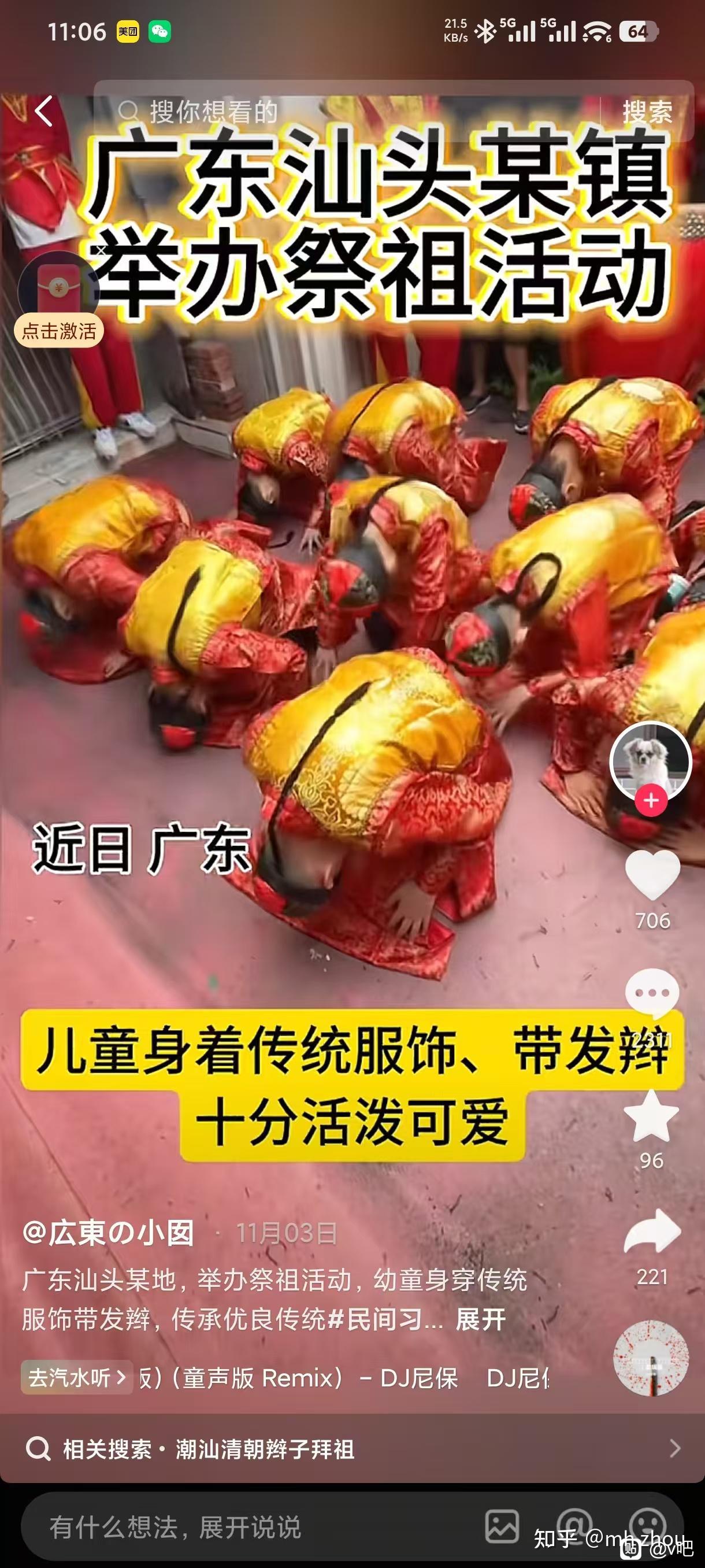Favorite the video with star icon
Viewport: 705px width, 1568px height.
(651, 1116)
